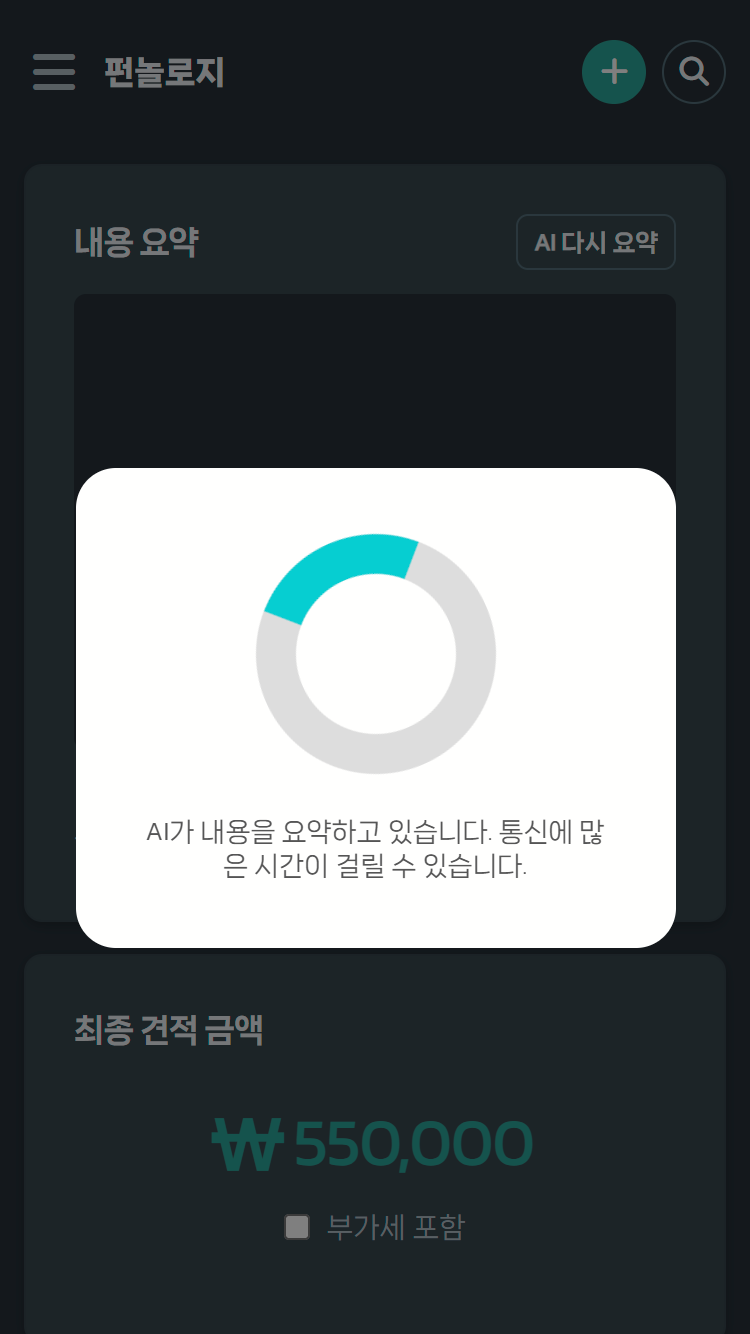Toggle the 부가세 포함 checkbox
The width and height of the screenshot is (750, 1334).
point(297,1227)
